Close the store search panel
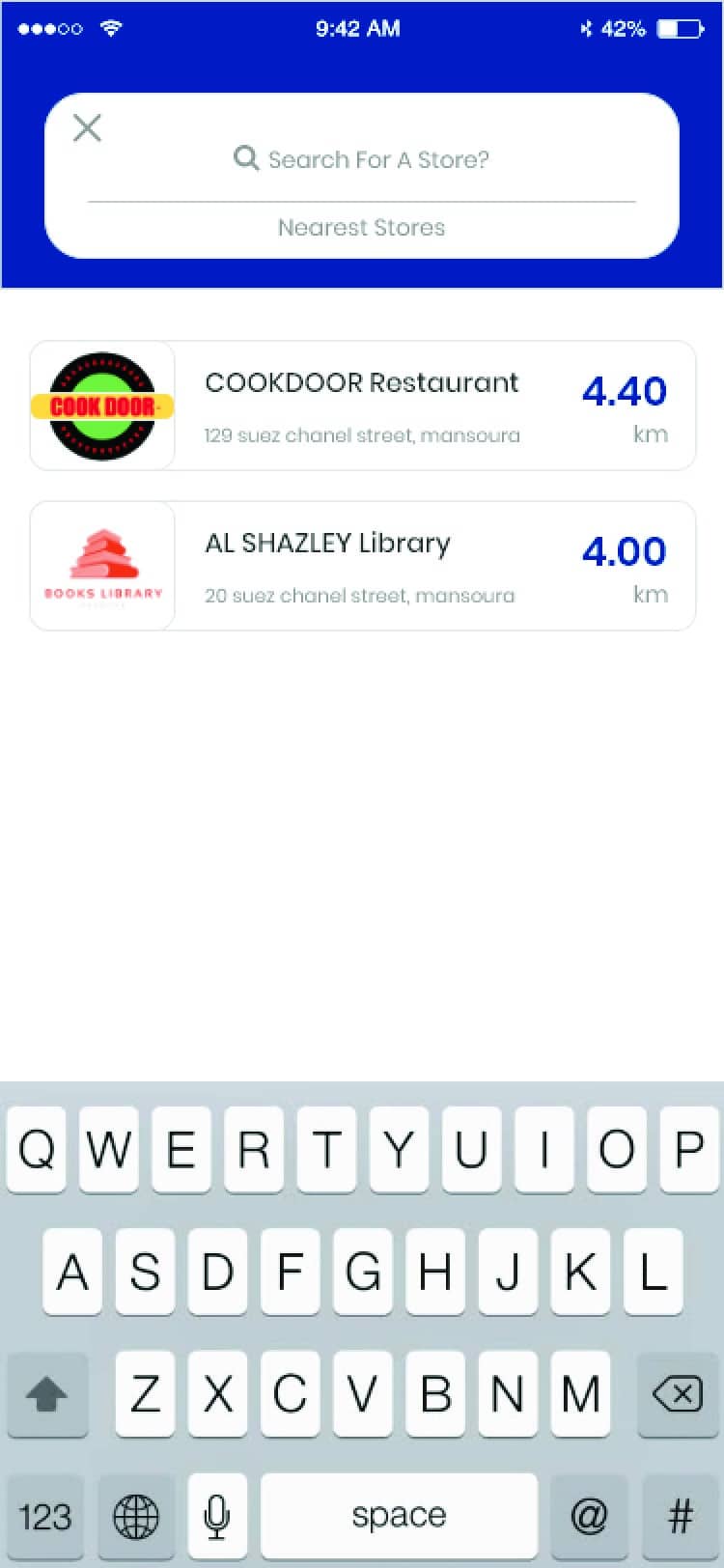 87,127
